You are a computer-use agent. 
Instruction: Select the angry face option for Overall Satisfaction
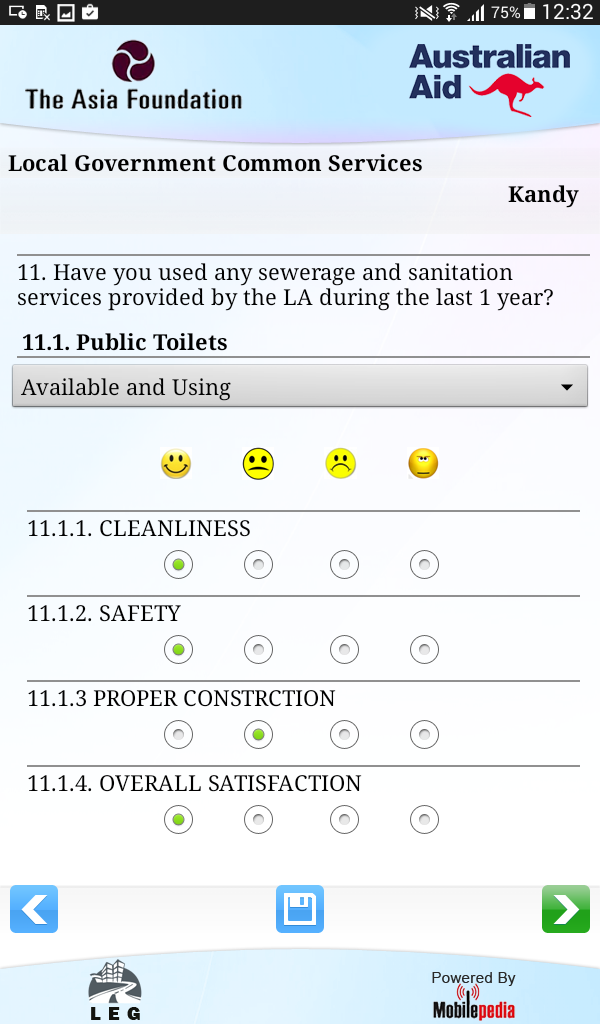pos(424,819)
